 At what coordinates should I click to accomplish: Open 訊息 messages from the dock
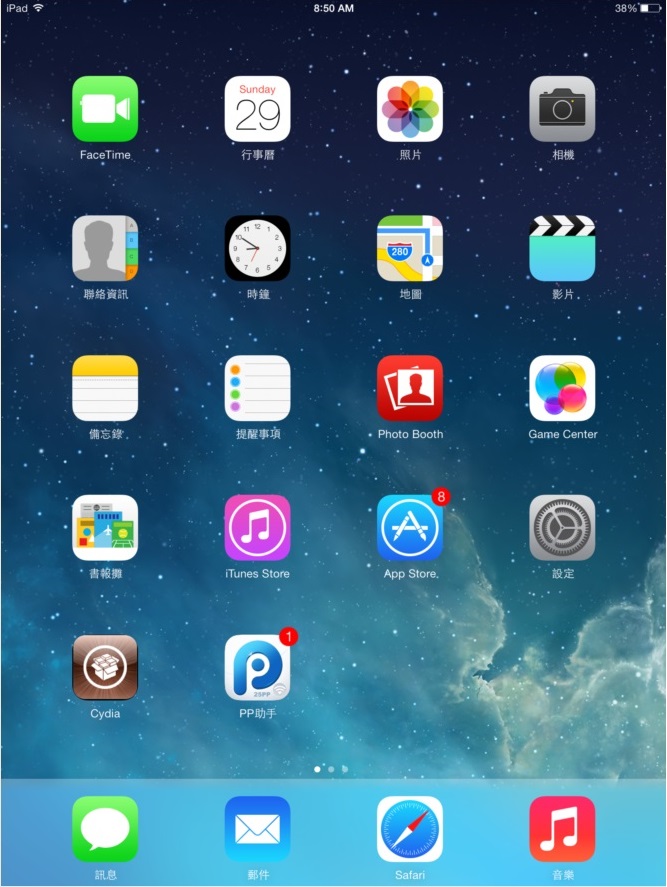pos(105,829)
